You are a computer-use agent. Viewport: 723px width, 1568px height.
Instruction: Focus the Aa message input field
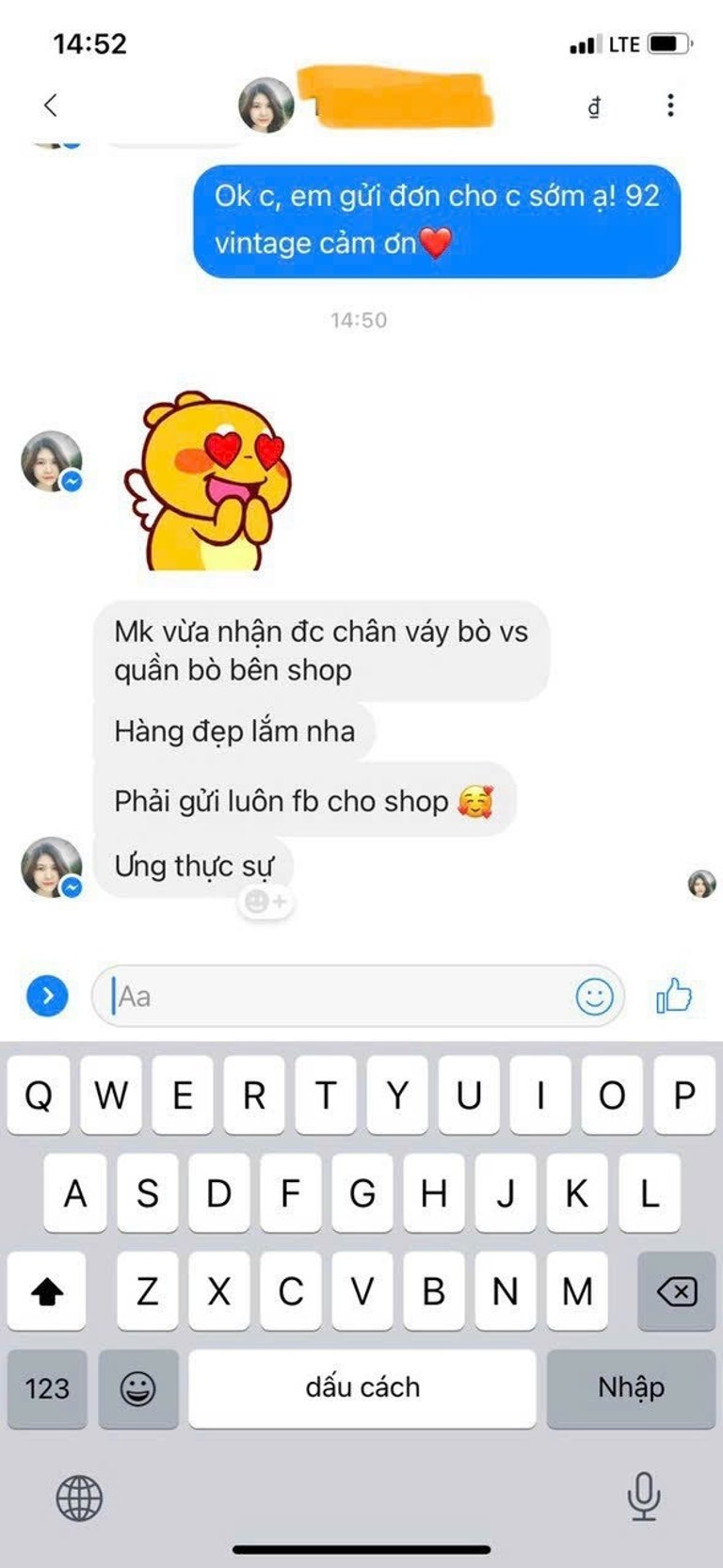[x=339, y=996]
